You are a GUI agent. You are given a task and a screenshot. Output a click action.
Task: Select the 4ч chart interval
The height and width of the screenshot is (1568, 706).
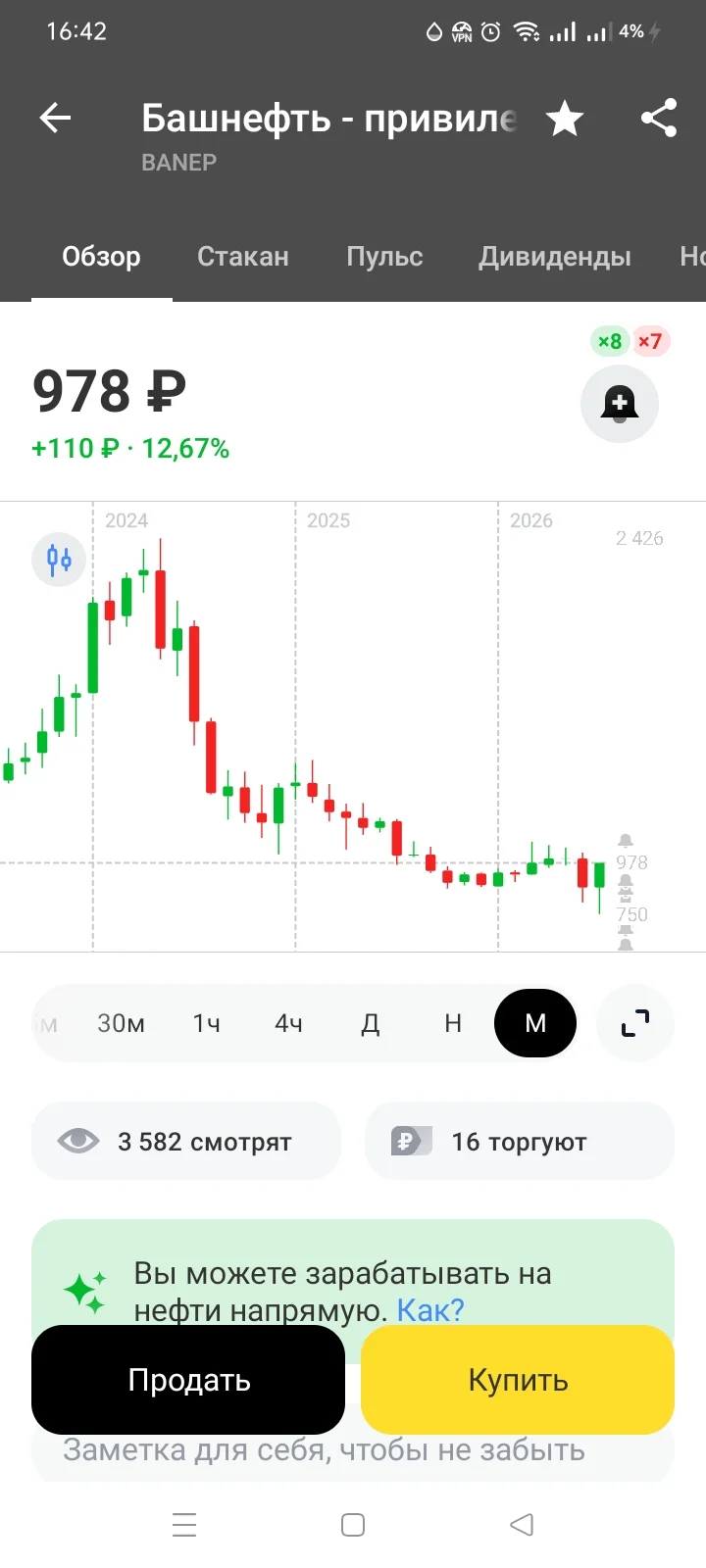(x=288, y=1023)
